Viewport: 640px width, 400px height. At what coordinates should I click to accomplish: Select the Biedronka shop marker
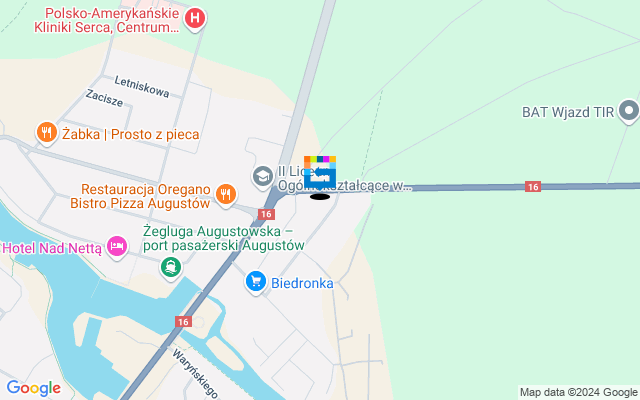pyautogui.click(x=256, y=283)
